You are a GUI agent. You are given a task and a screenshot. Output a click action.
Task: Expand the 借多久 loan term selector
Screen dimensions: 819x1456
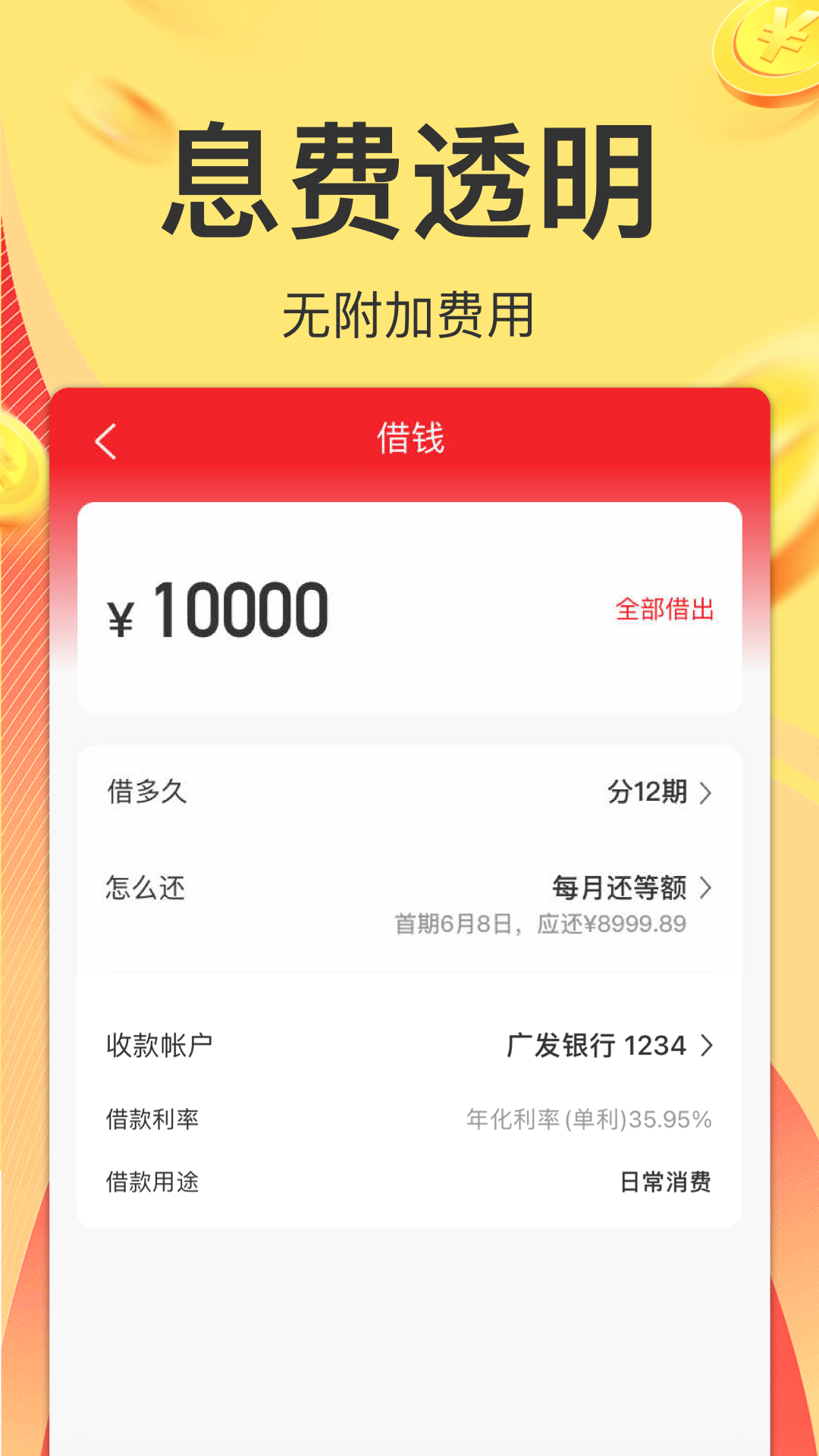(409, 795)
